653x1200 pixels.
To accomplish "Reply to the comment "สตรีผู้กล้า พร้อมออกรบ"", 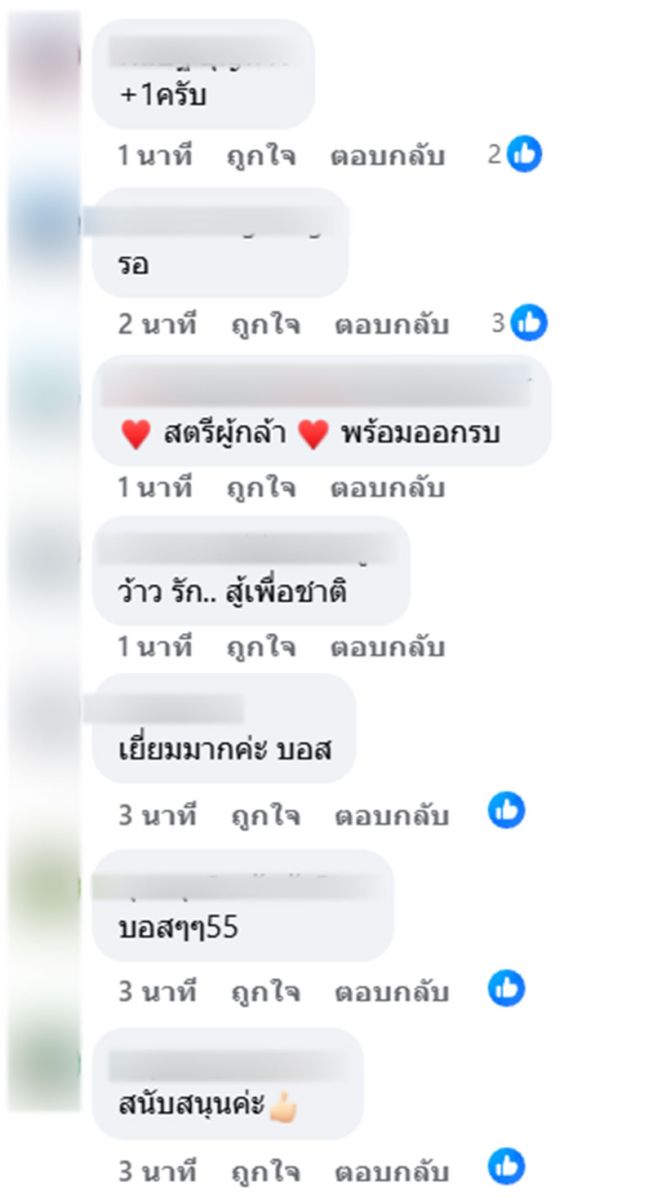I will (x=387, y=489).
